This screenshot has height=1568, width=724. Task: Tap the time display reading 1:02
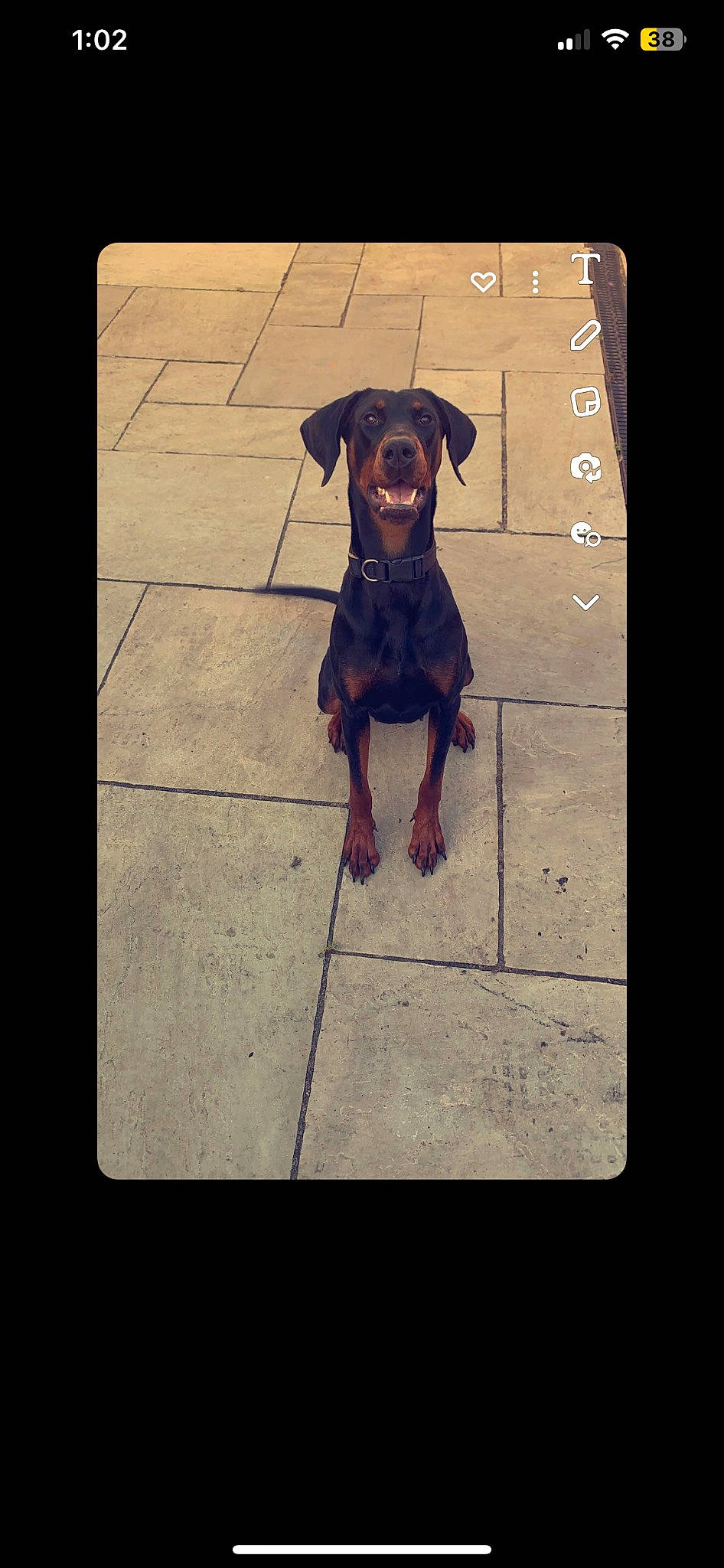(100, 41)
